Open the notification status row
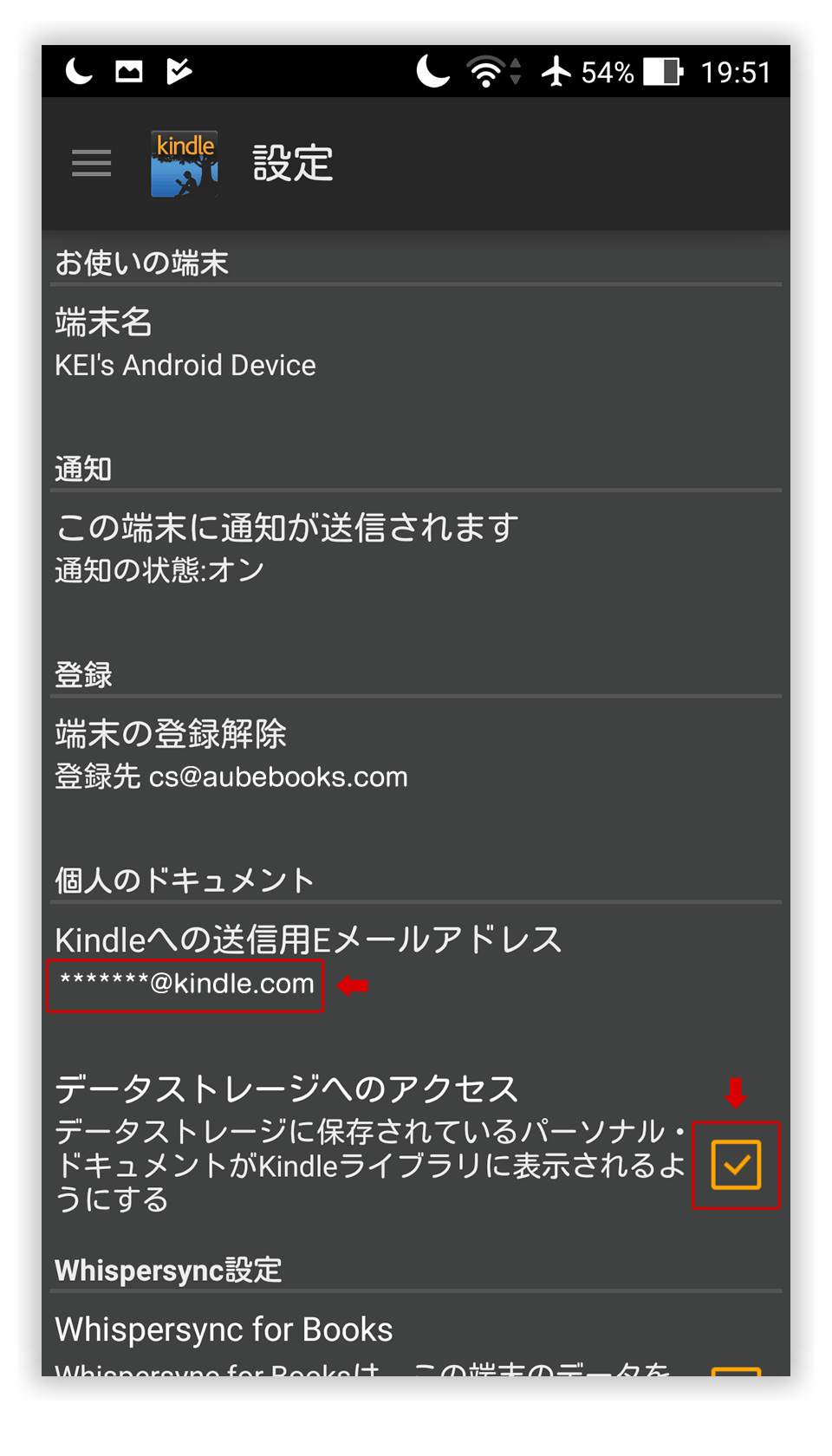 point(416,549)
